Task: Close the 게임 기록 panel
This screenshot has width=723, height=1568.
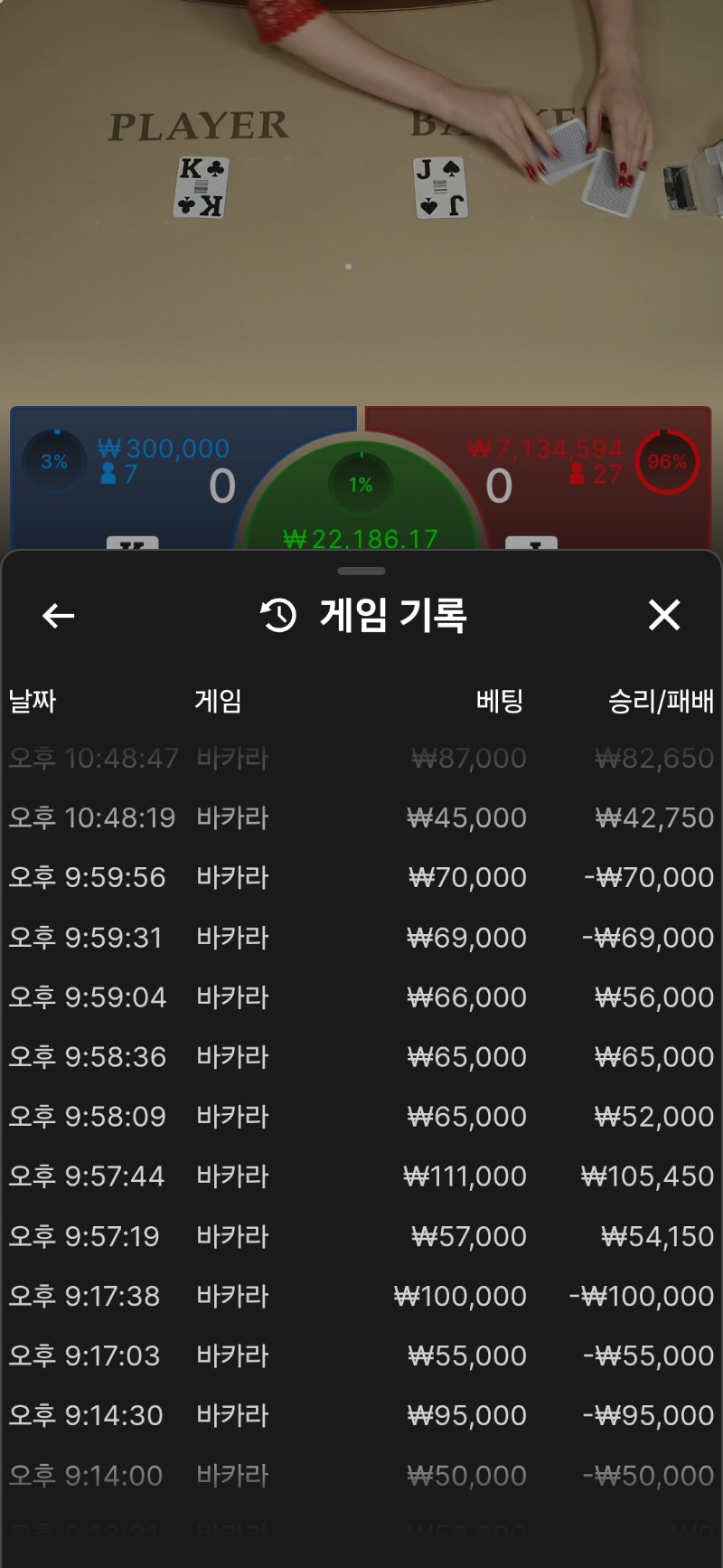Action: point(664,616)
